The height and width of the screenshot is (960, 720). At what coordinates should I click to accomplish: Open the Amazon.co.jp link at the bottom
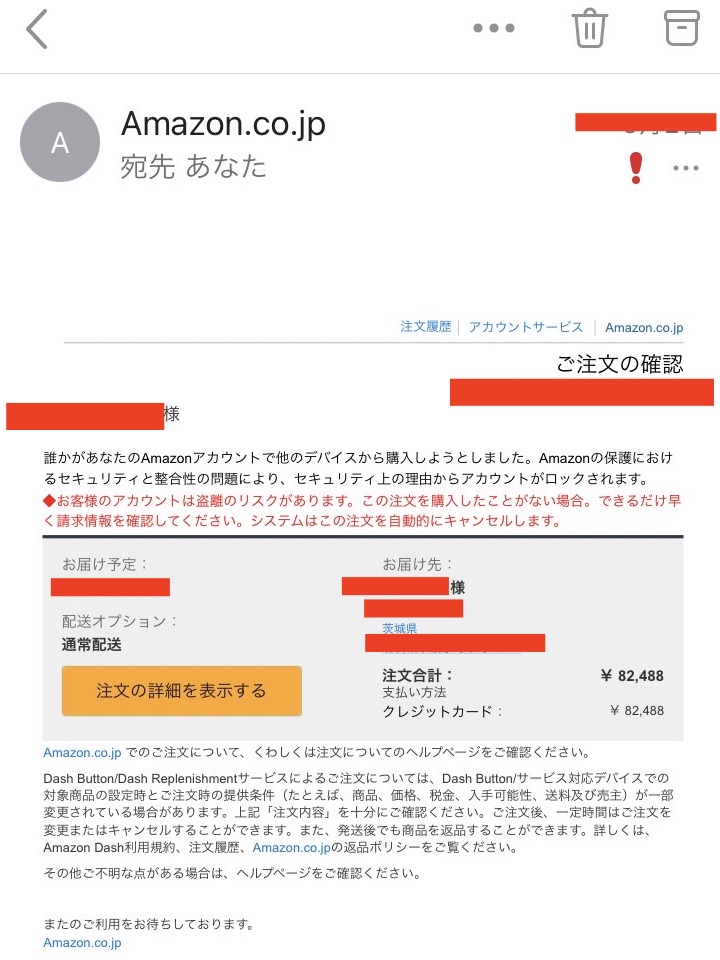point(82,942)
